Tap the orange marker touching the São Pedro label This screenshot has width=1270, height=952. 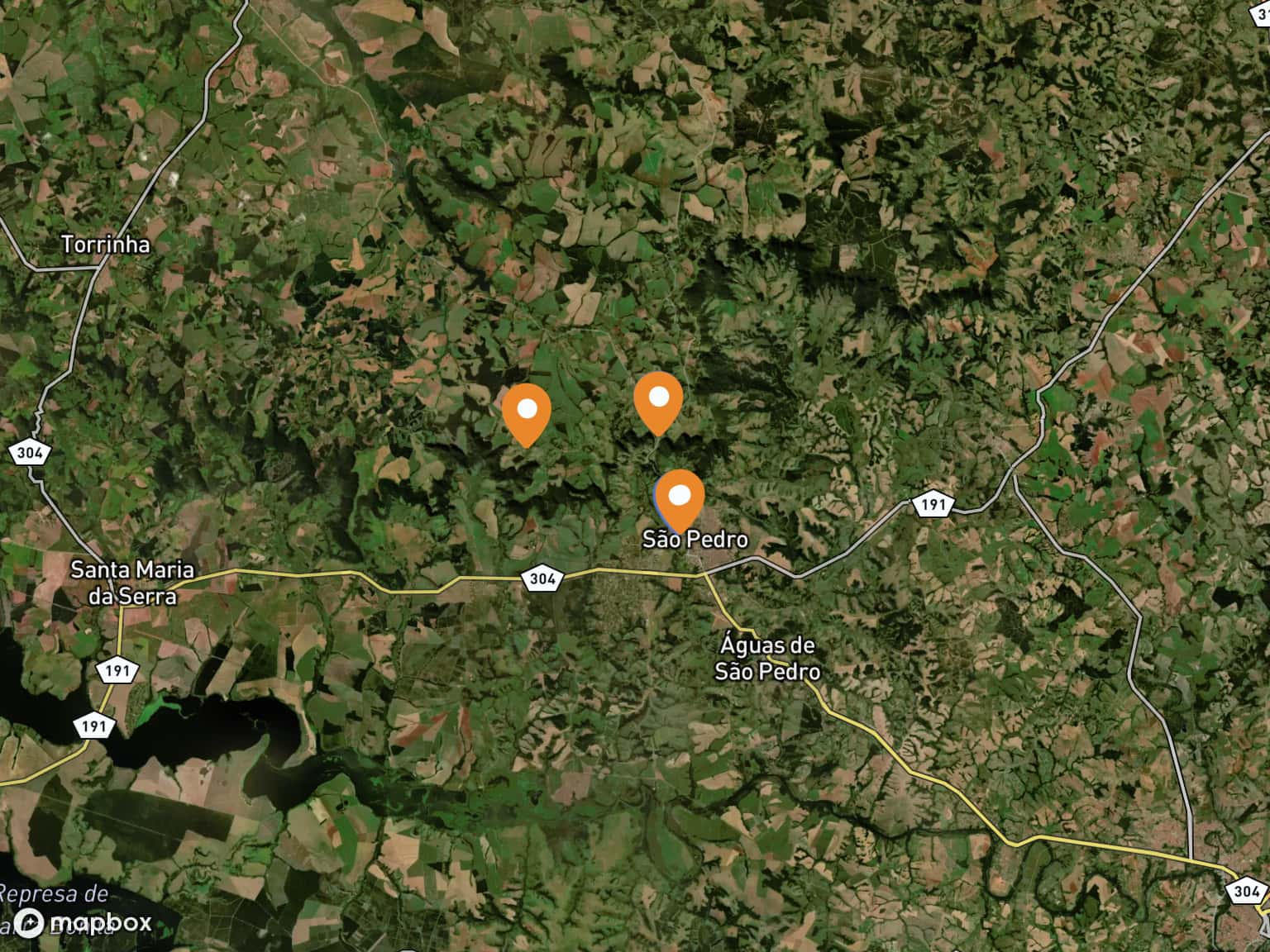click(x=680, y=498)
